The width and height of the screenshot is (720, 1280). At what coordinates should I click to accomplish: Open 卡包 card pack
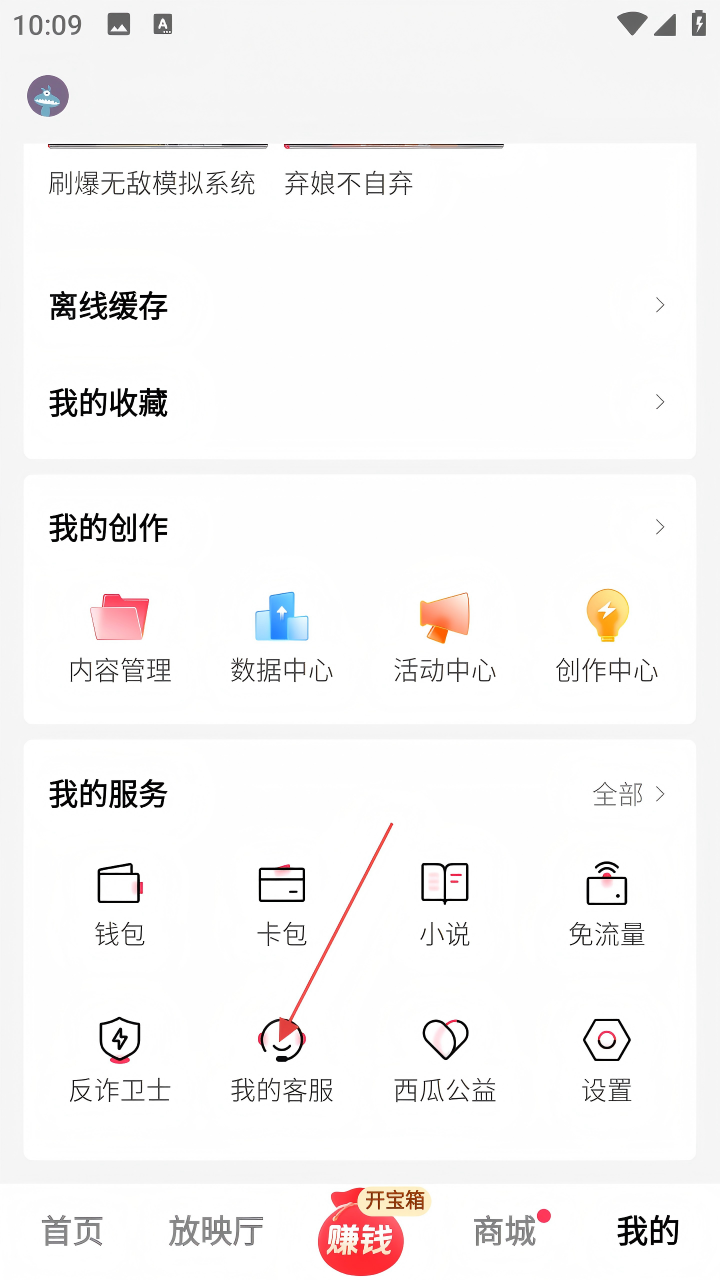pyautogui.click(x=282, y=903)
